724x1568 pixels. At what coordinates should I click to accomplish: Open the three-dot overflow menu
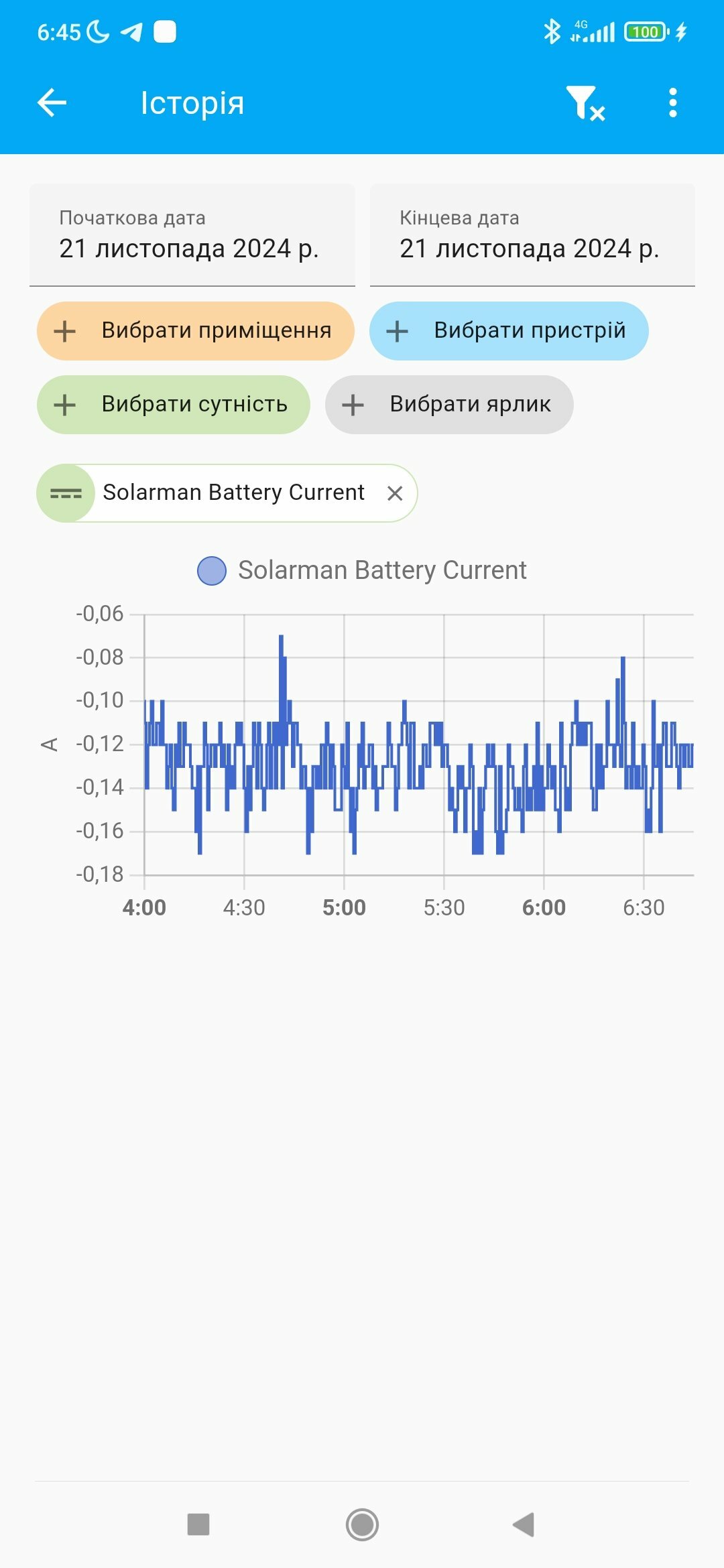point(673,103)
